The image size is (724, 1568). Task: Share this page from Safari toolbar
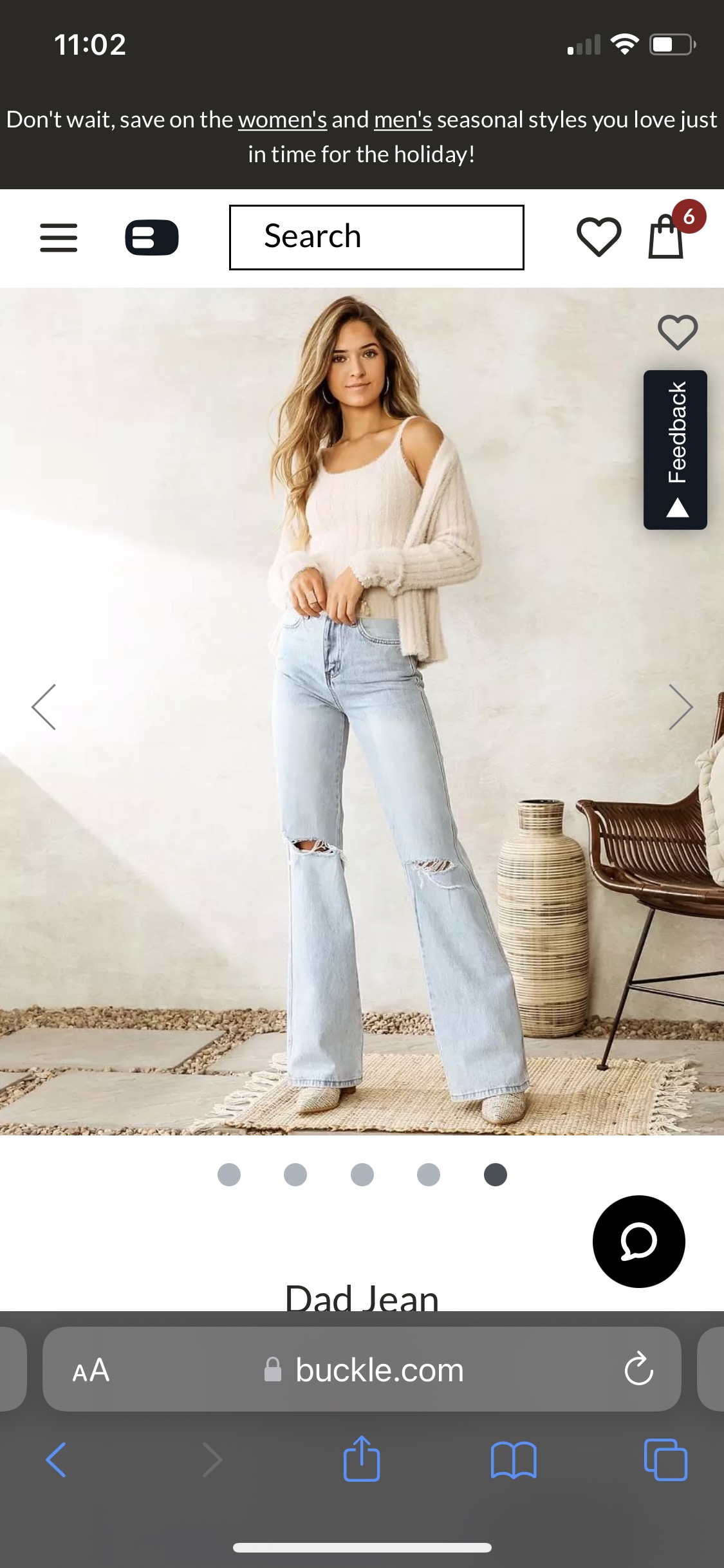(x=362, y=1459)
